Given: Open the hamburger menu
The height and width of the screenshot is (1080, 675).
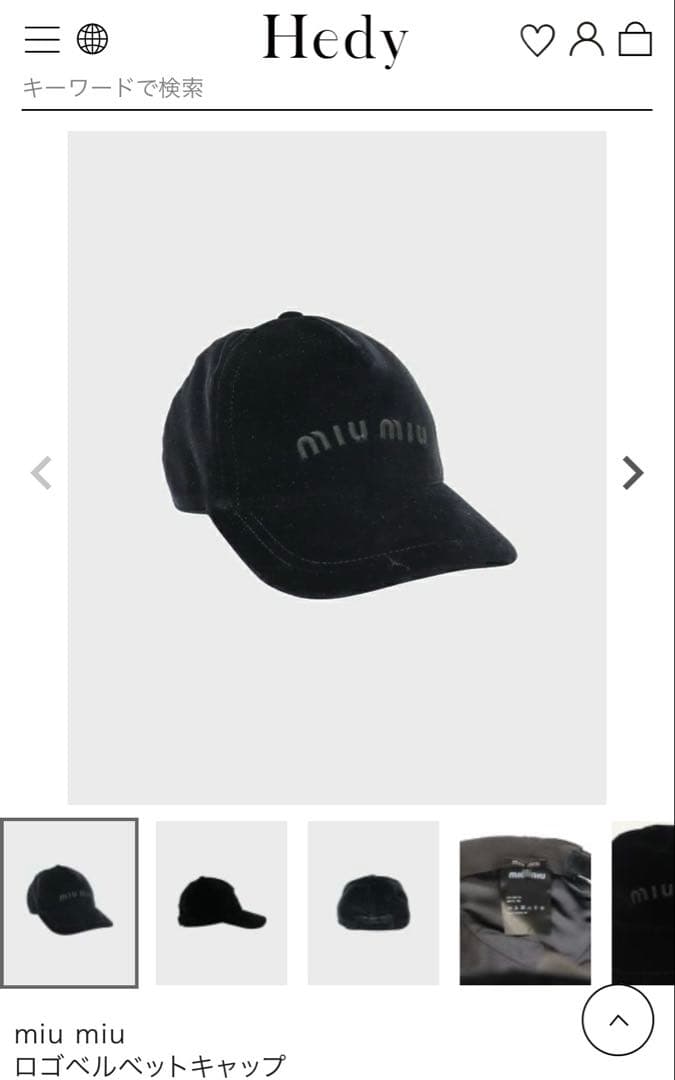Looking at the screenshot, I should pos(42,39).
